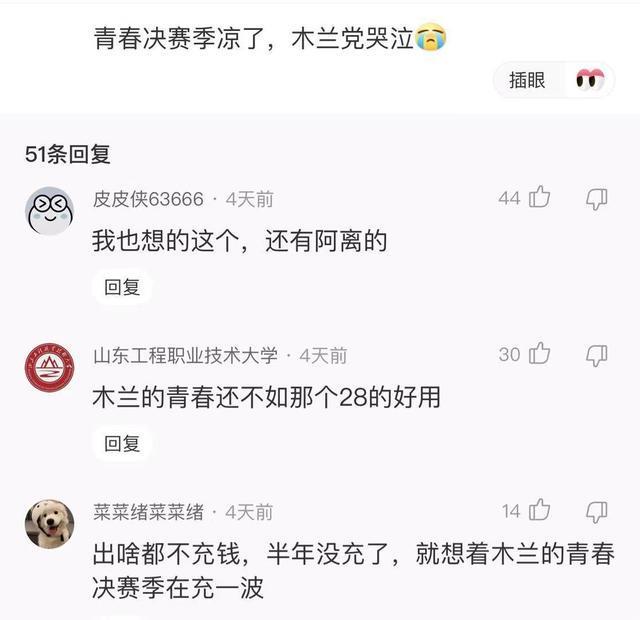Like 菜菜绪菜菜绪's comment

coord(539,511)
